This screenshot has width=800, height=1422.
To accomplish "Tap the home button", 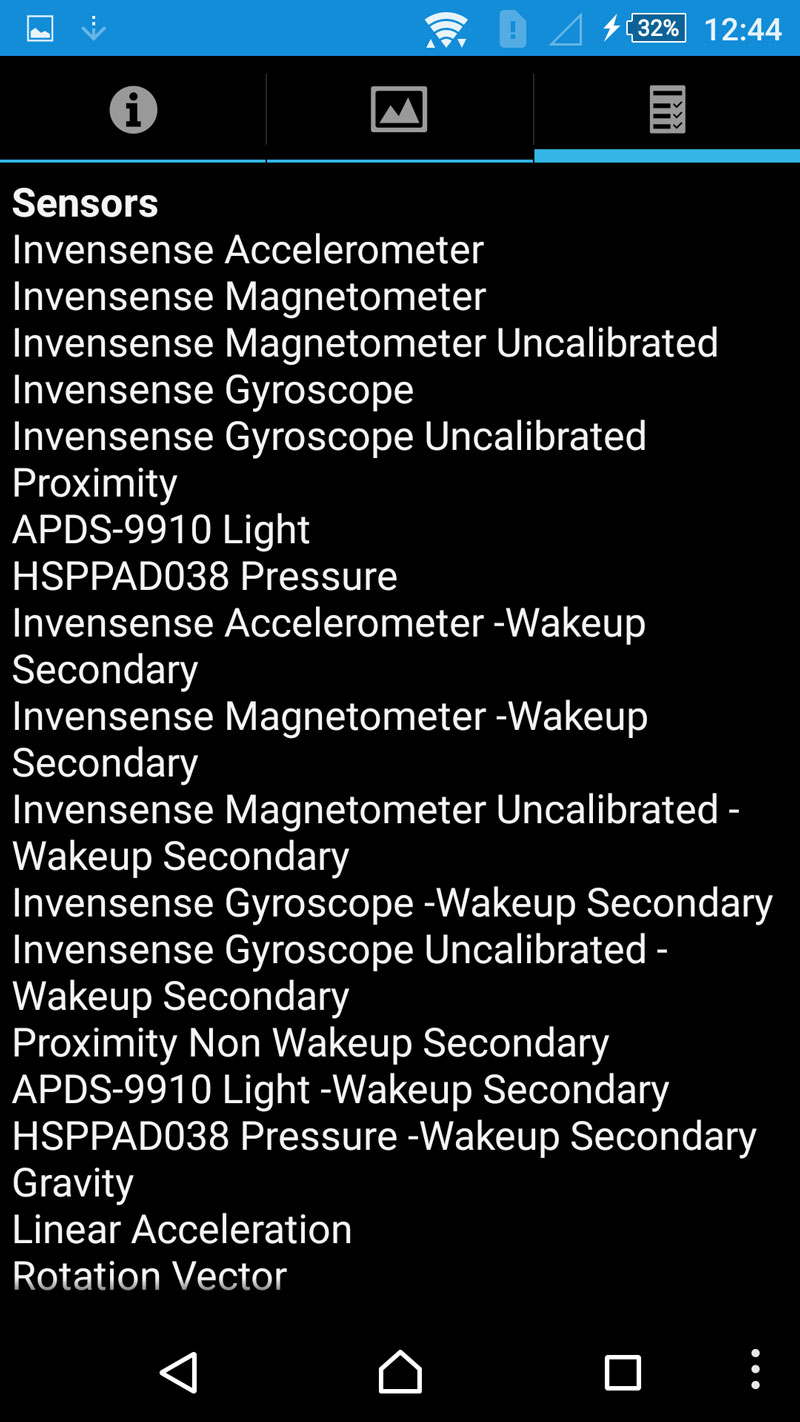I will click(x=400, y=1372).
